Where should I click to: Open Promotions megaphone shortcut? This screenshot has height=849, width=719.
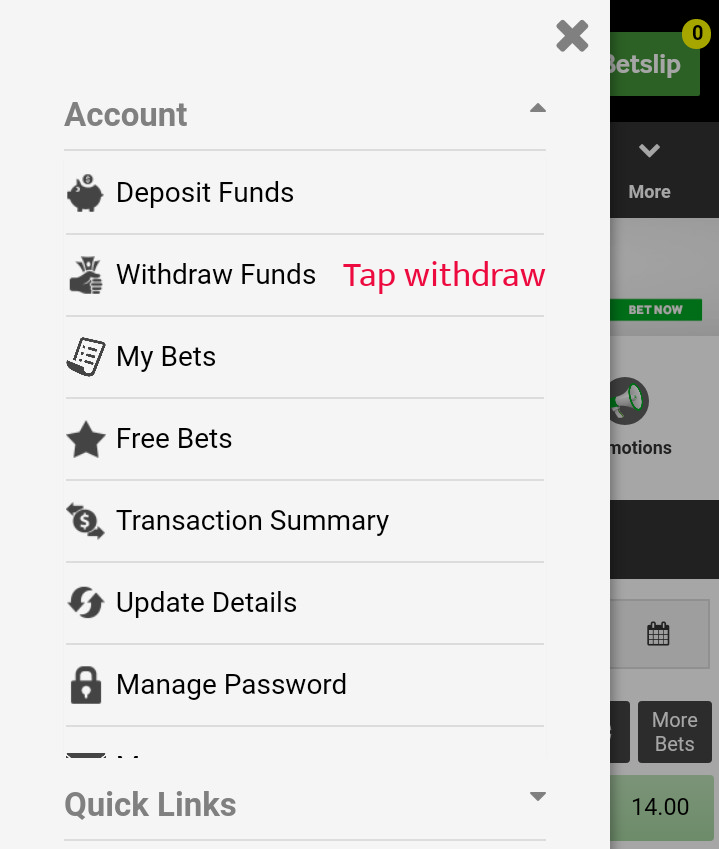[x=629, y=401]
